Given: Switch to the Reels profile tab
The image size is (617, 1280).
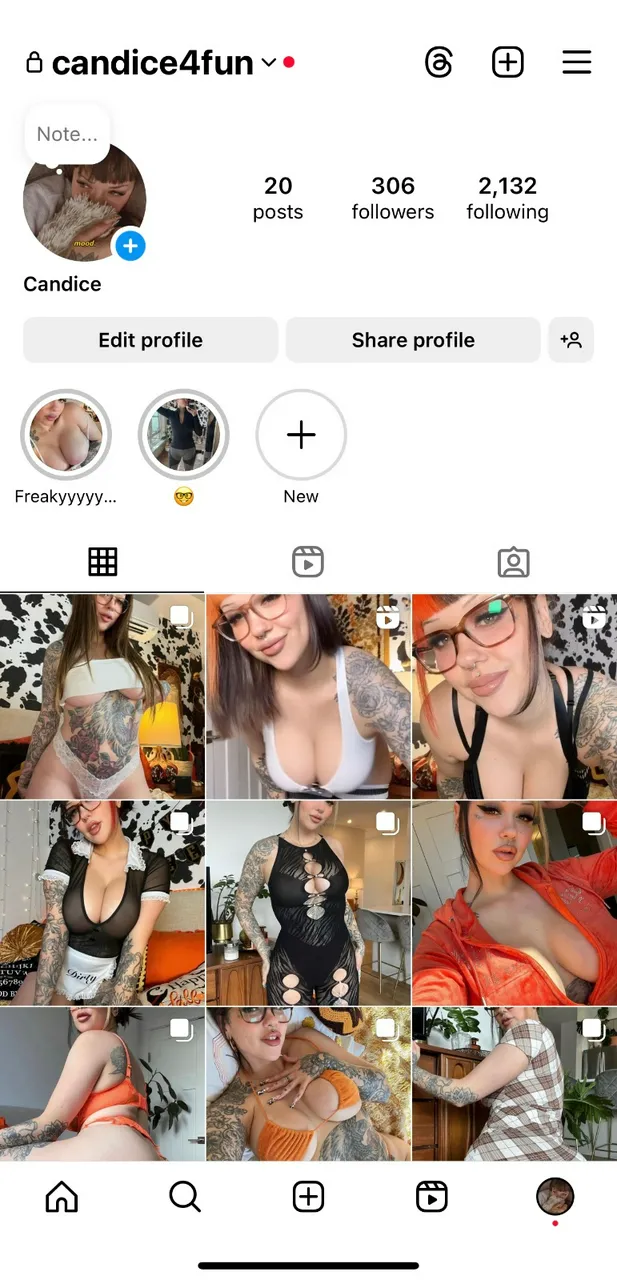Looking at the screenshot, I should coord(308,562).
